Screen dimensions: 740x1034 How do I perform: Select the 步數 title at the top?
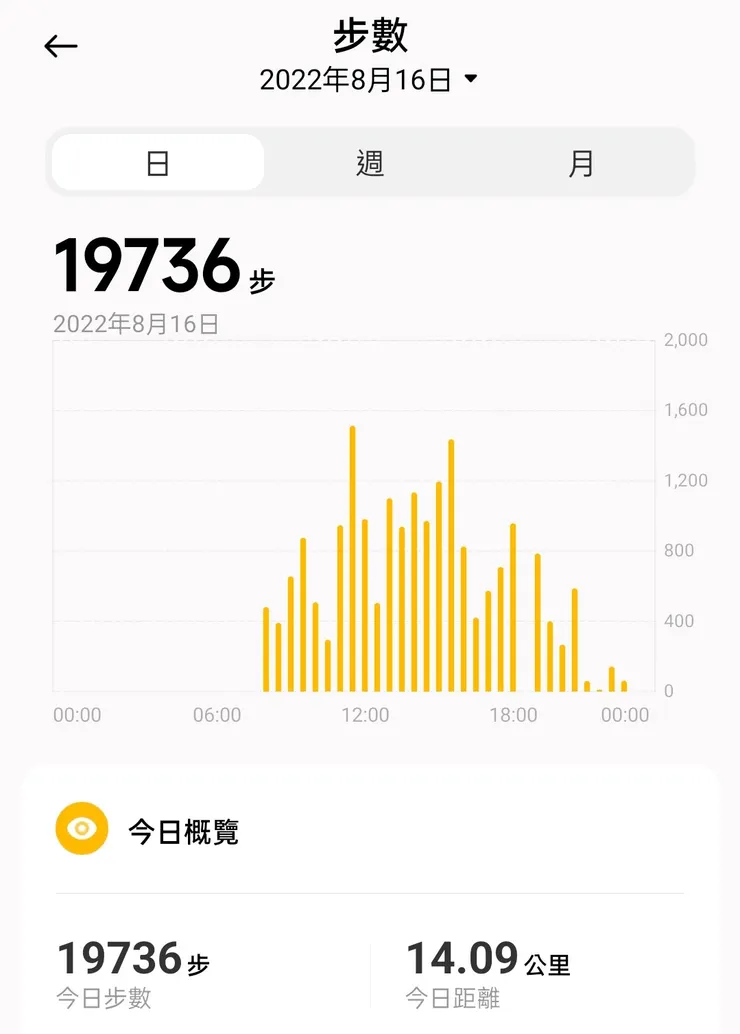pos(369,33)
